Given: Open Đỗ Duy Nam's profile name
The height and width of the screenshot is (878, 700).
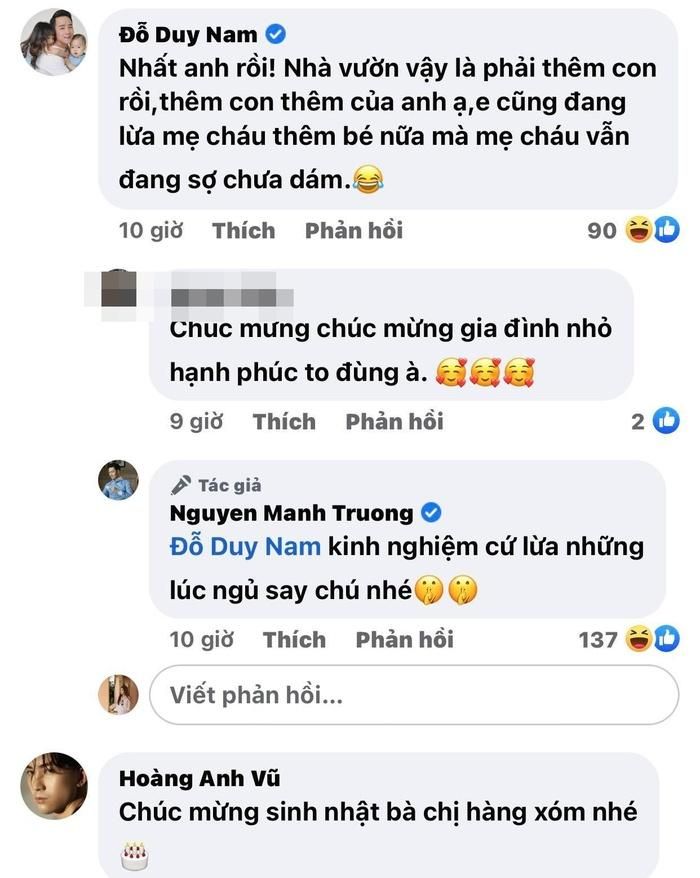Looking at the screenshot, I should [190, 36].
